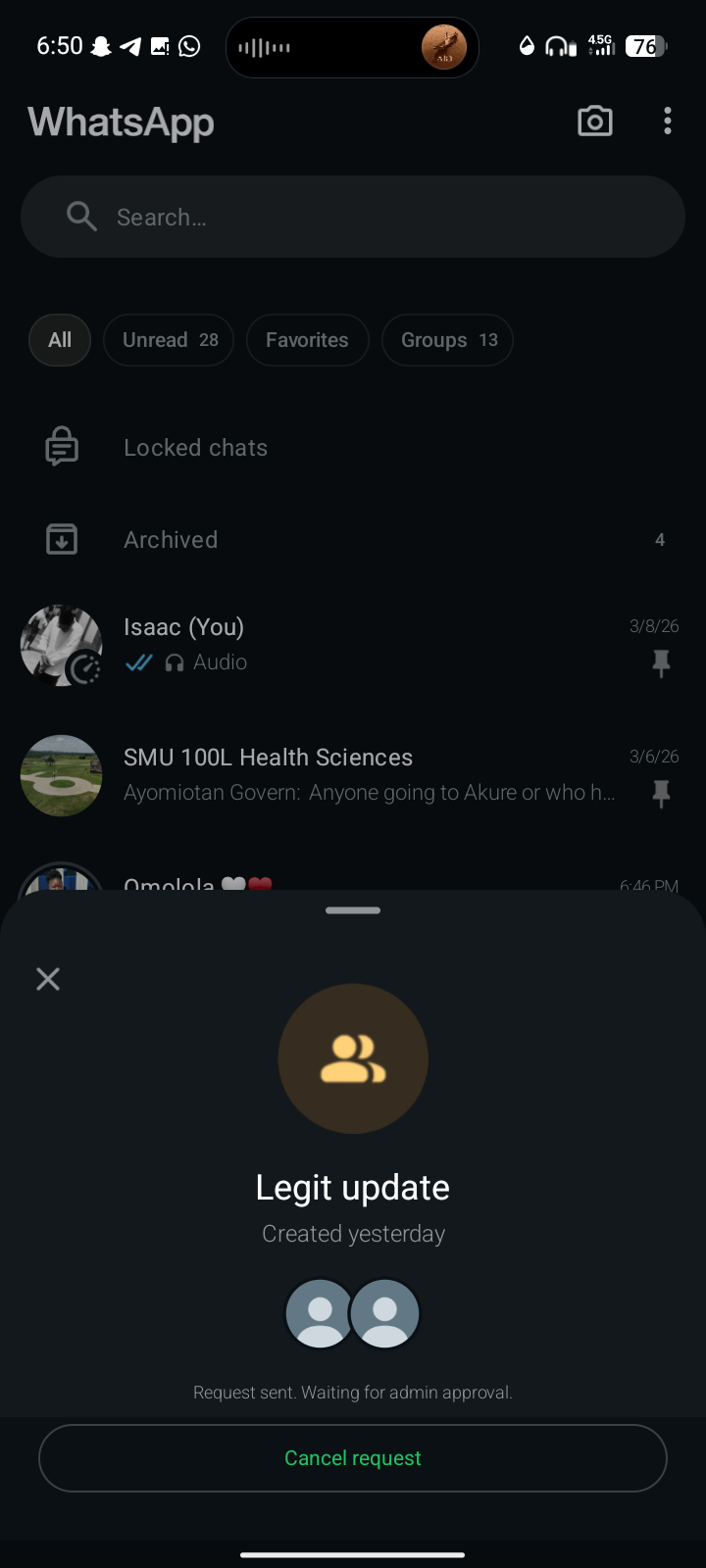Show Favorites chats only
The width and height of the screenshot is (706, 1568).
coord(307,340)
